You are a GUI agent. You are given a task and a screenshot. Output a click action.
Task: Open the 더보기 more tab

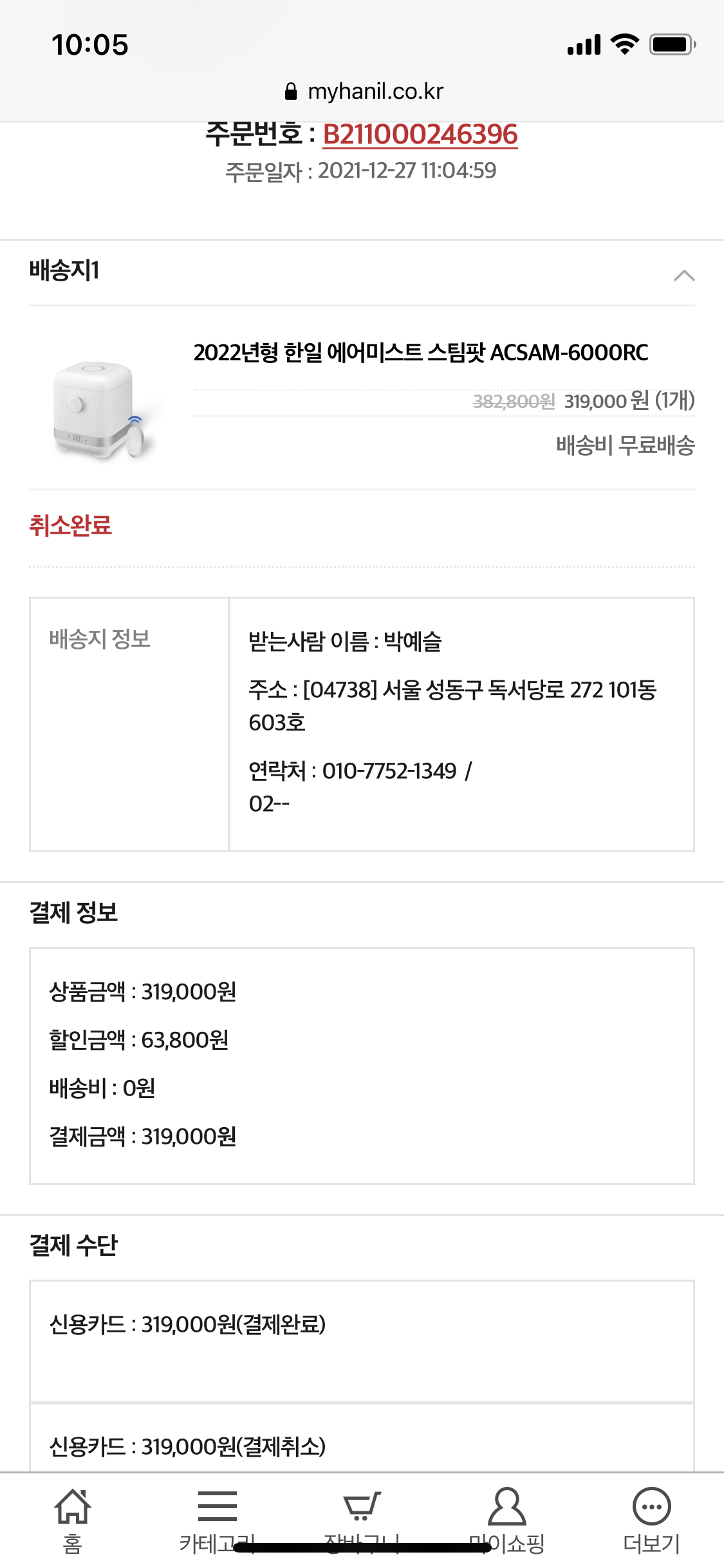pyautogui.click(x=652, y=1520)
